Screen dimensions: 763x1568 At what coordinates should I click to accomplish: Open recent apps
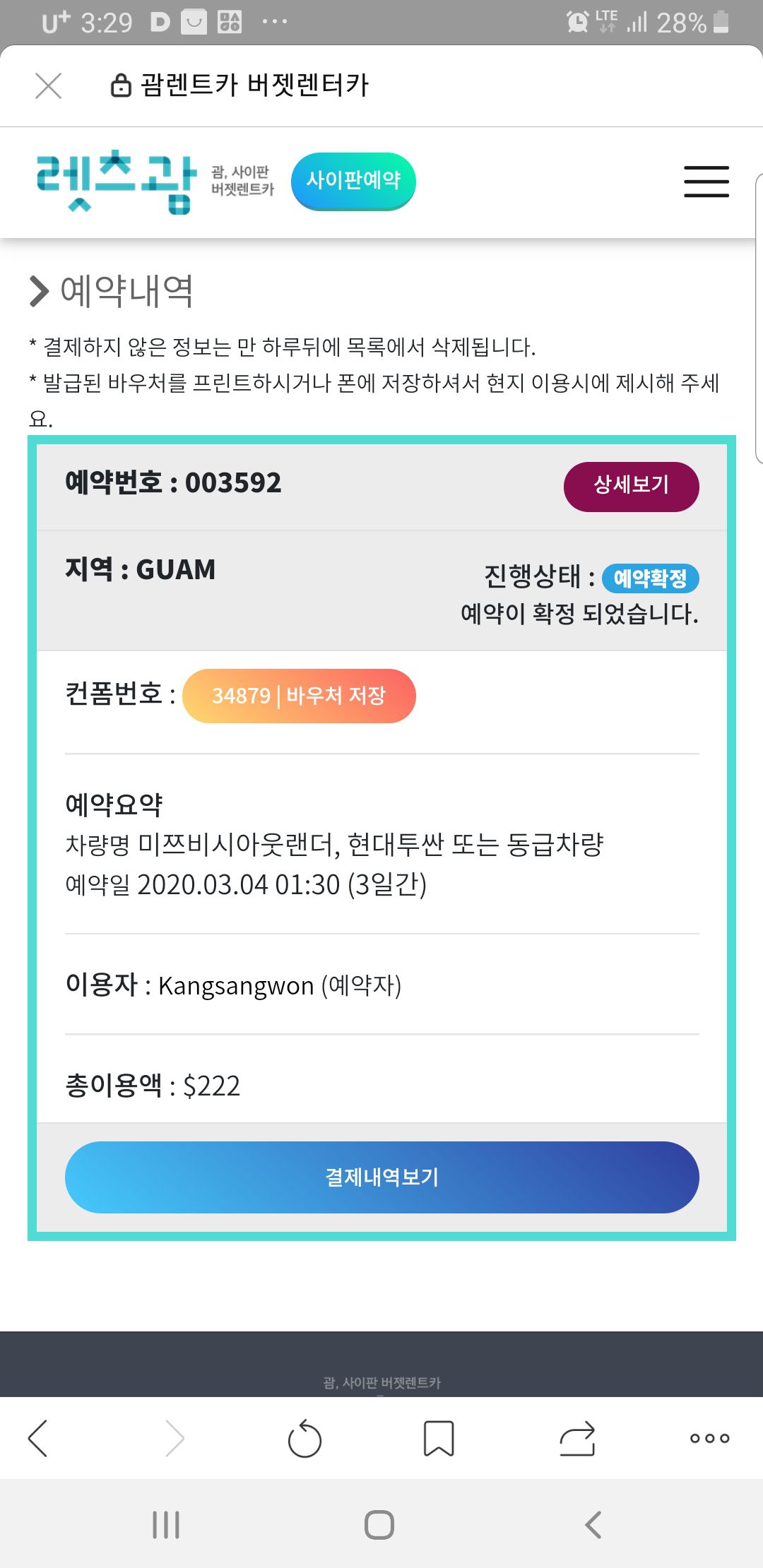click(x=167, y=1524)
